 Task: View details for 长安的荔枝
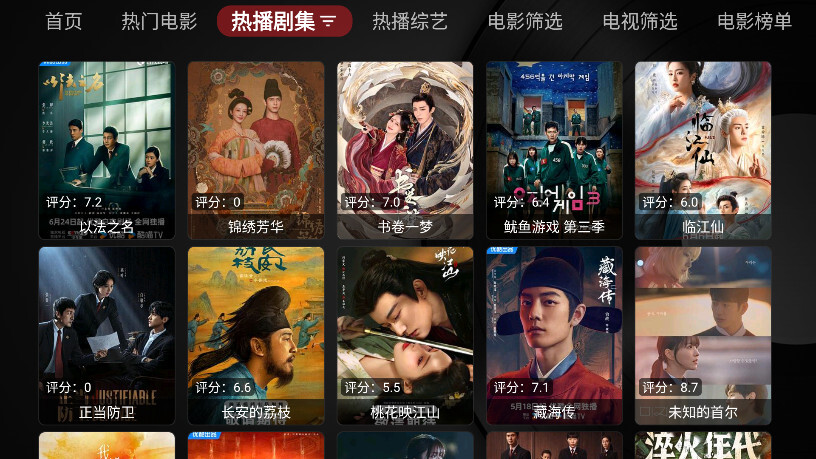click(256, 335)
